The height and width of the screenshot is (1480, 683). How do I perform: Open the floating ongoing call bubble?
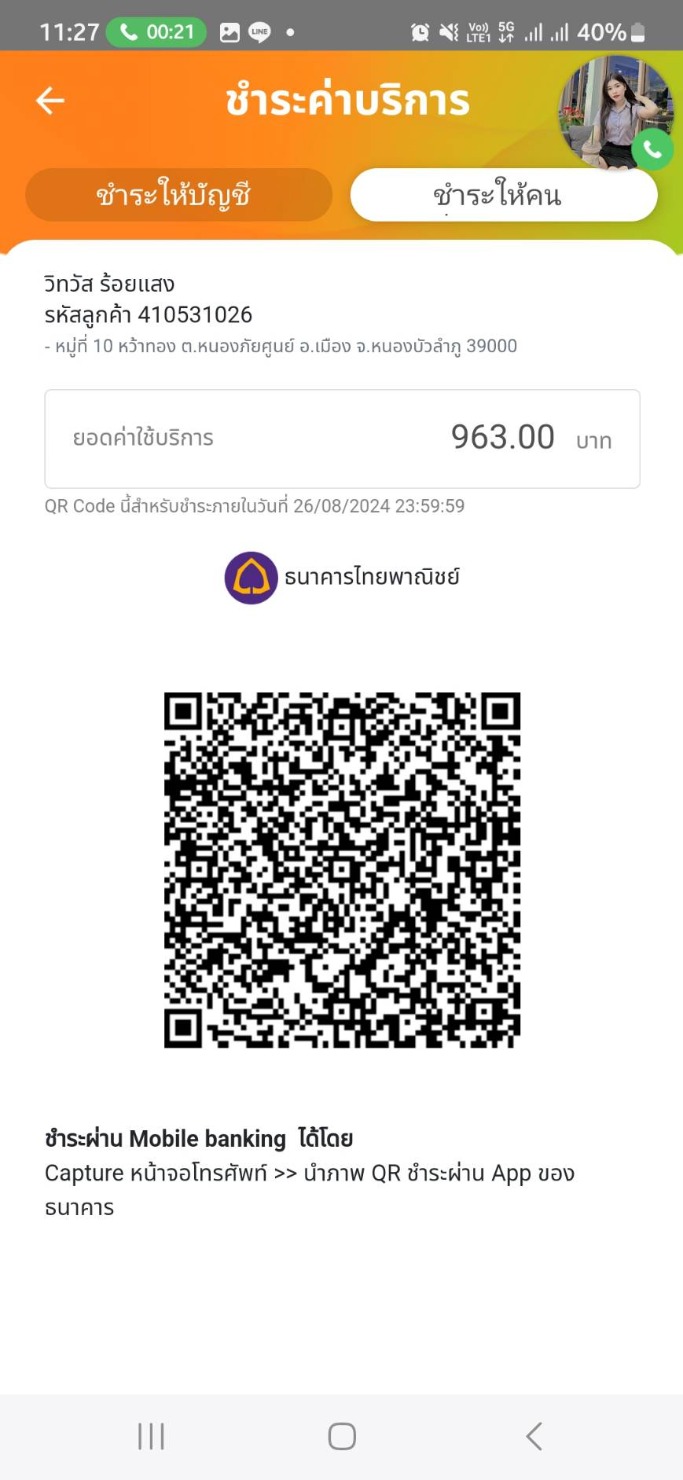[x=616, y=112]
